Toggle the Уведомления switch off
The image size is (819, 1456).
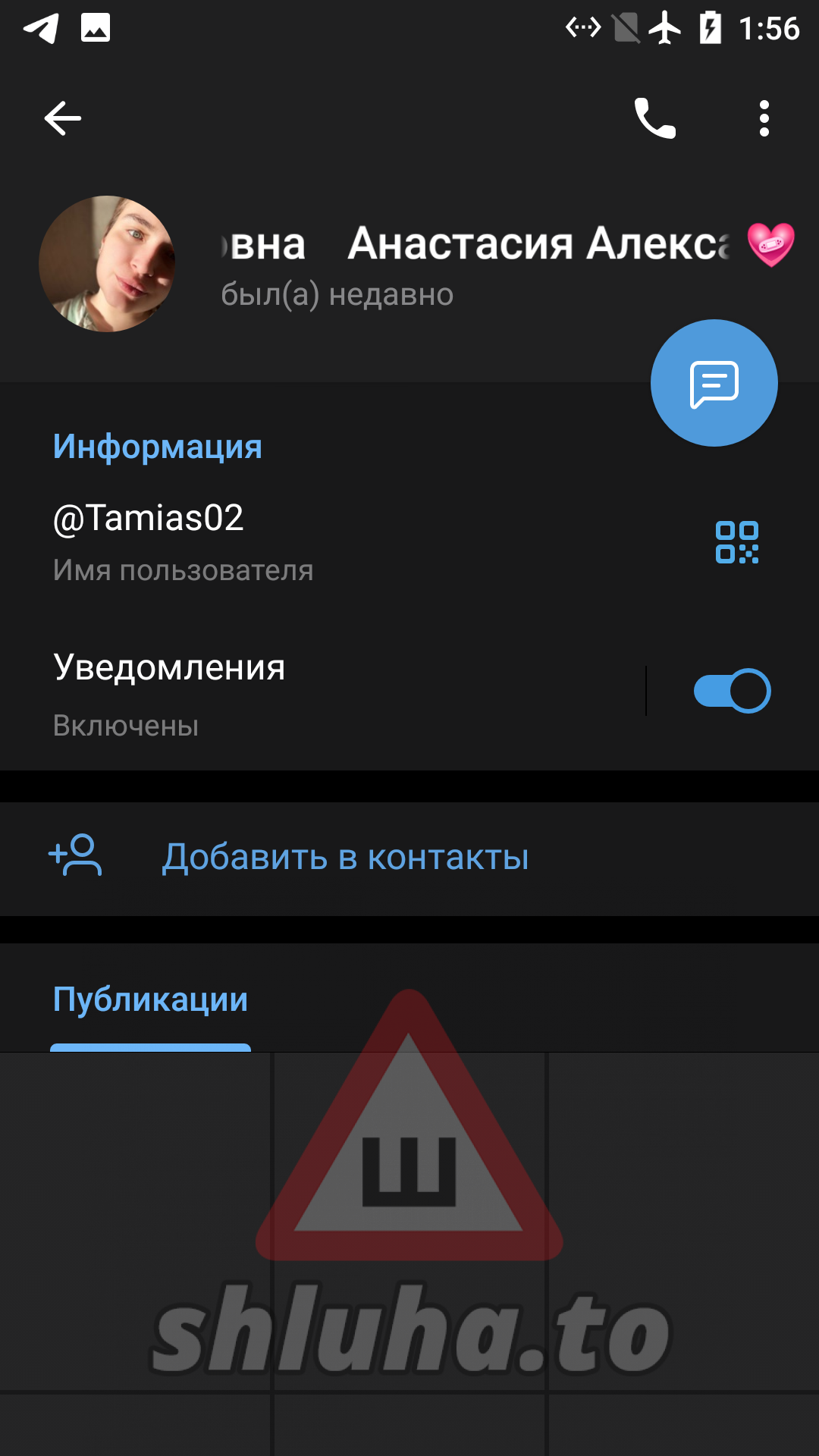pos(733,691)
